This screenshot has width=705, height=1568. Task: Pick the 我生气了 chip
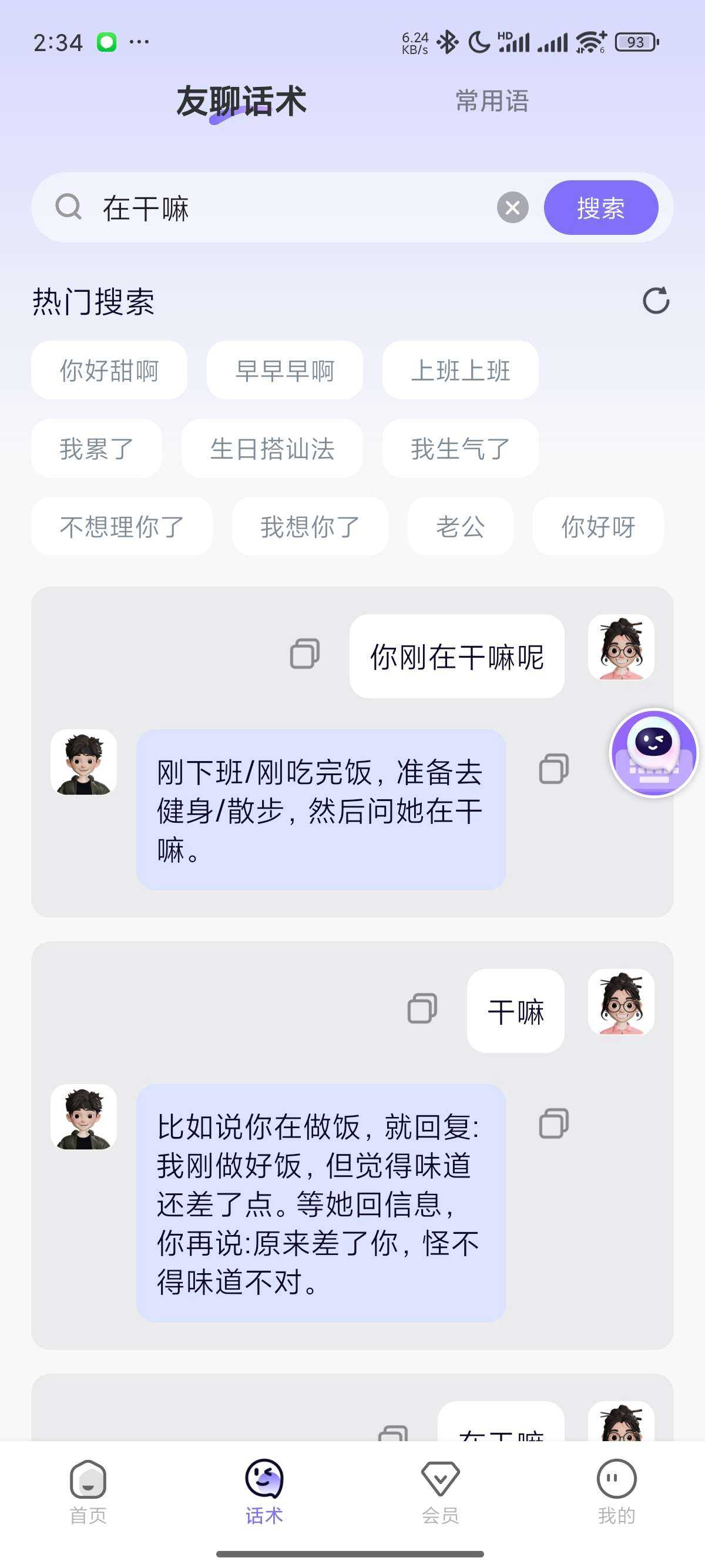point(460,448)
